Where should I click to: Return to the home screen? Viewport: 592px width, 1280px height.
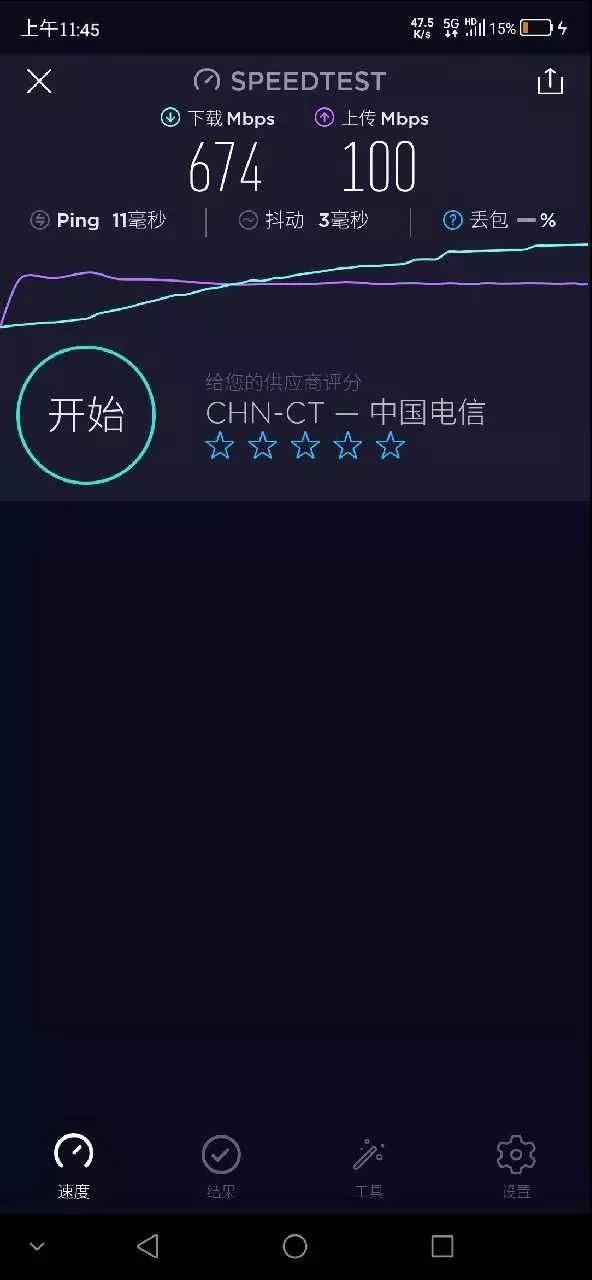tap(295, 1245)
